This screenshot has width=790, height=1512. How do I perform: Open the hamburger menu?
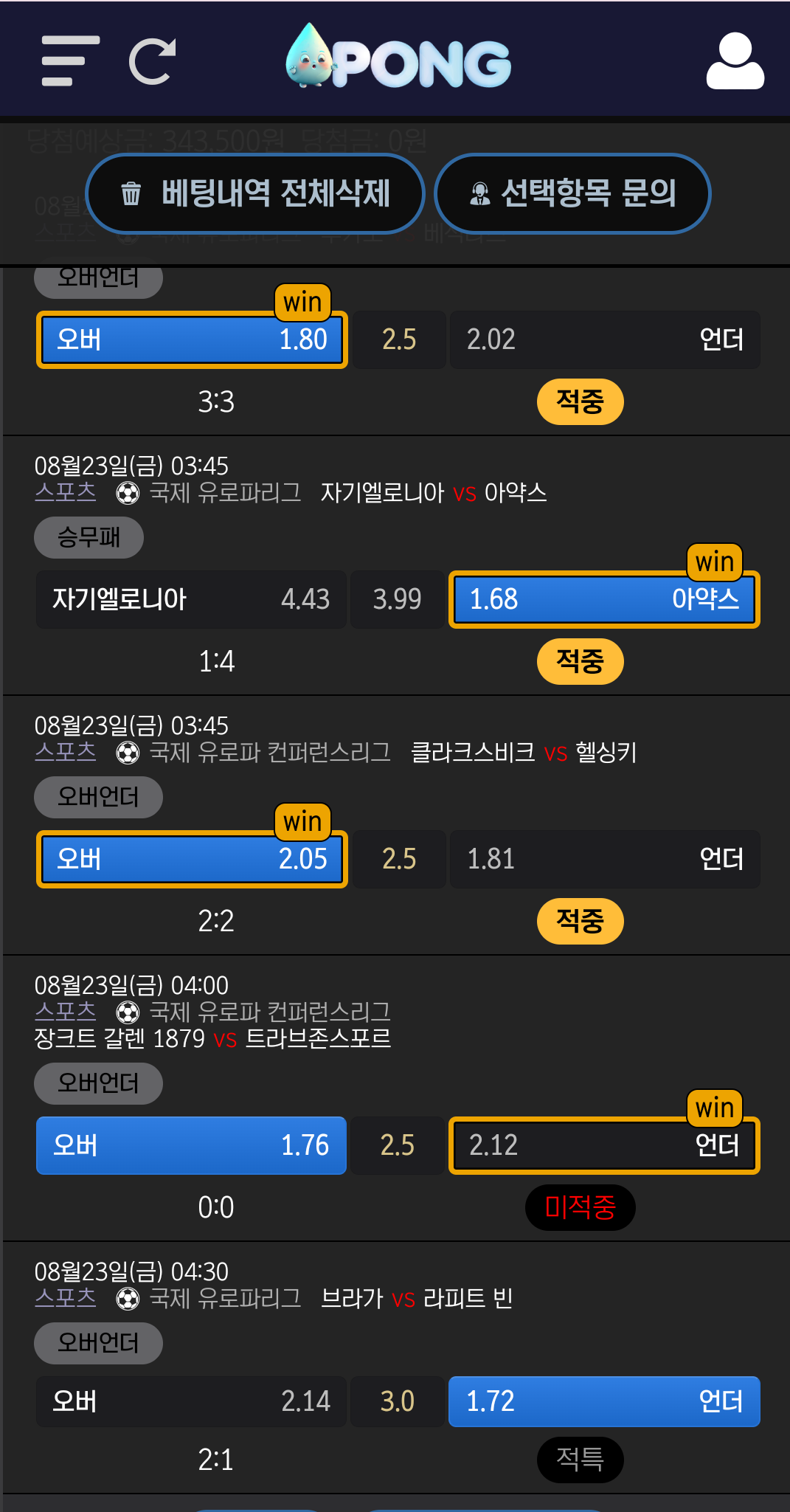point(70,61)
